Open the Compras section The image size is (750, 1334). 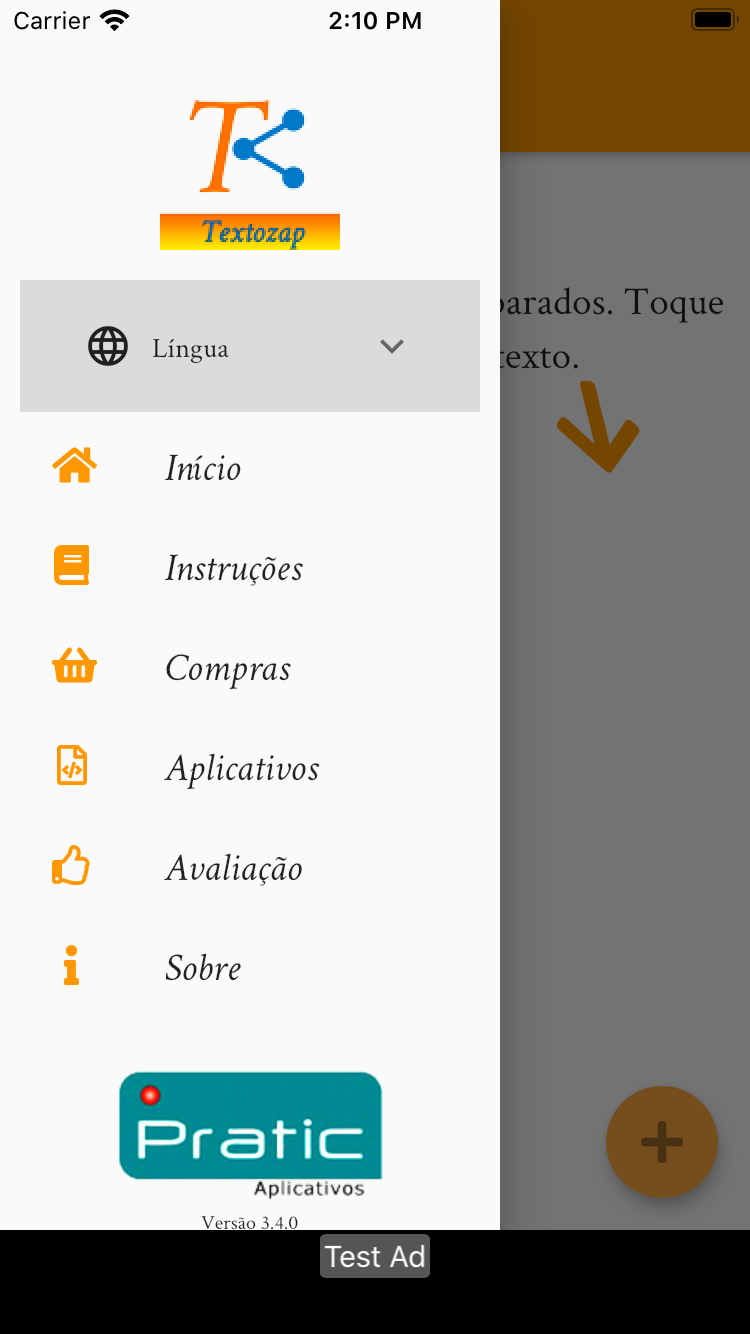pos(228,668)
